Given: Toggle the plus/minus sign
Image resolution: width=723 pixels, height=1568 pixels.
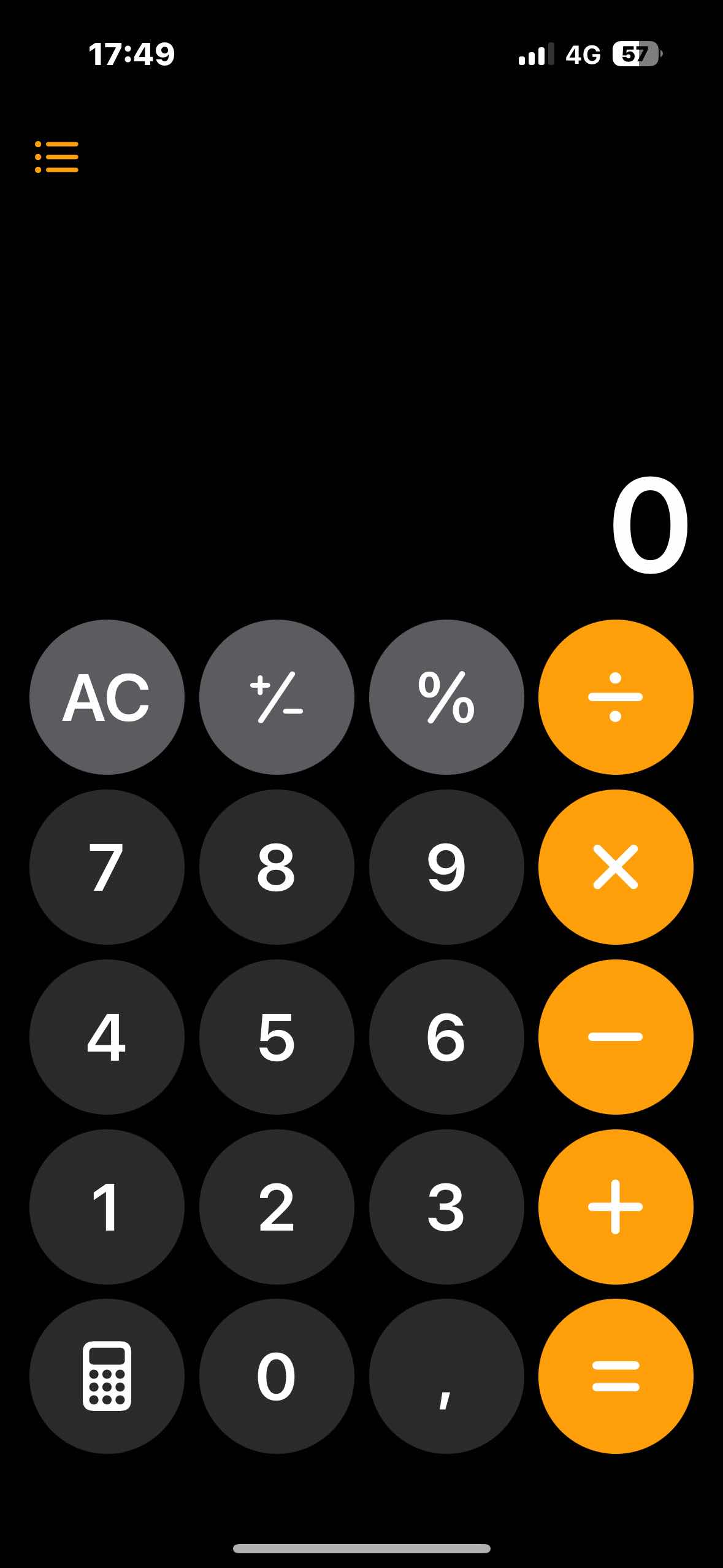Looking at the screenshot, I should [x=277, y=698].
